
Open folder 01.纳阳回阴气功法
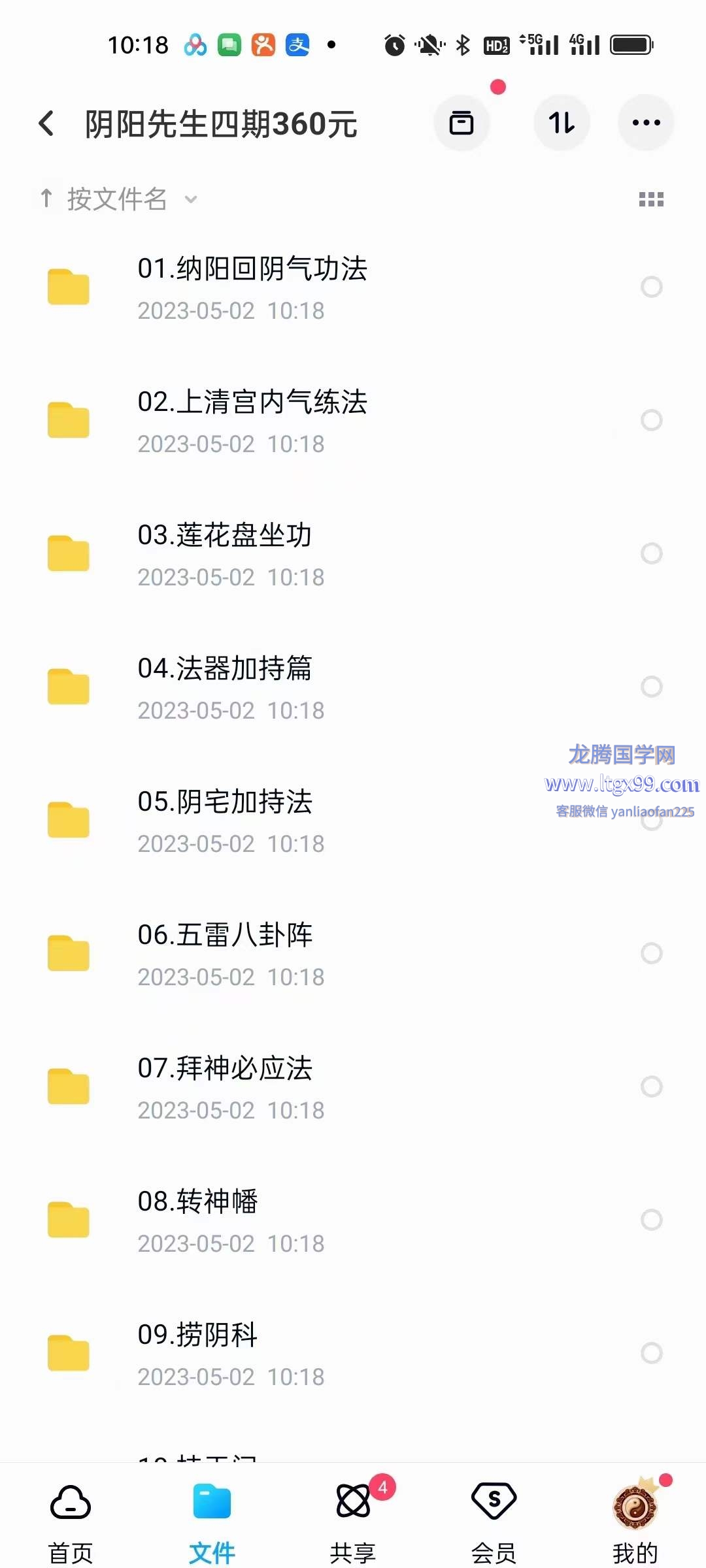pyautogui.click(x=353, y=287)
